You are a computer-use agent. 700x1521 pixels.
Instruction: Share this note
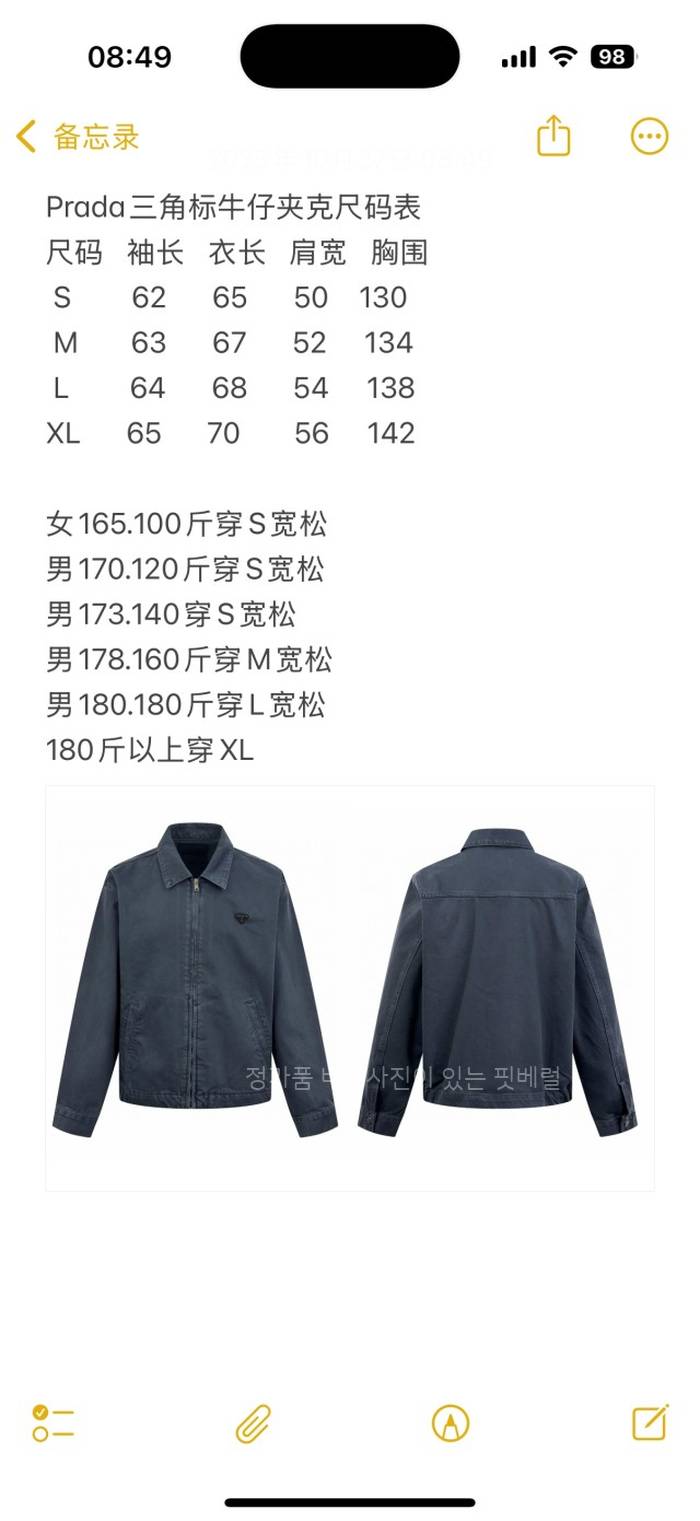point(553,136)
